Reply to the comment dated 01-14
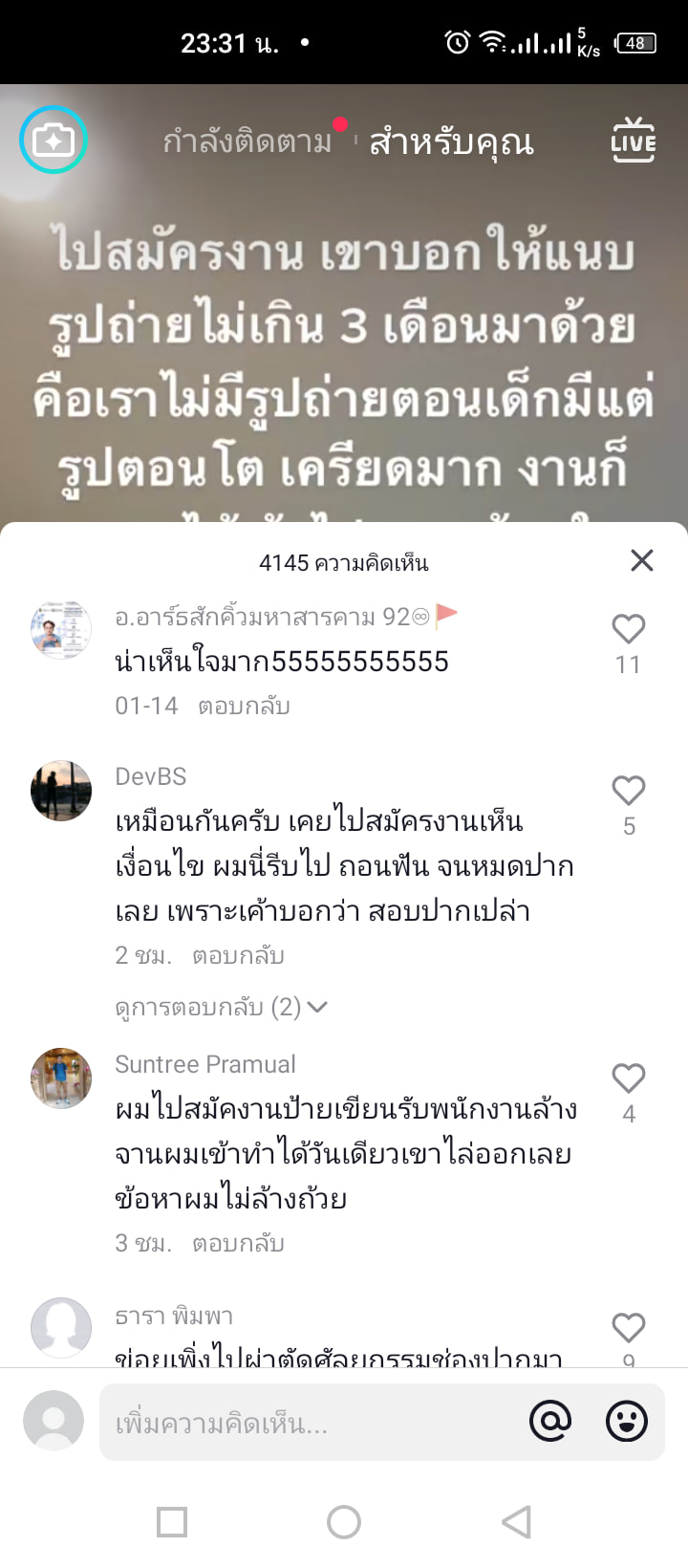Viewport: 688px width, 1568px height. pyautogui.click(x=244, y=707)
